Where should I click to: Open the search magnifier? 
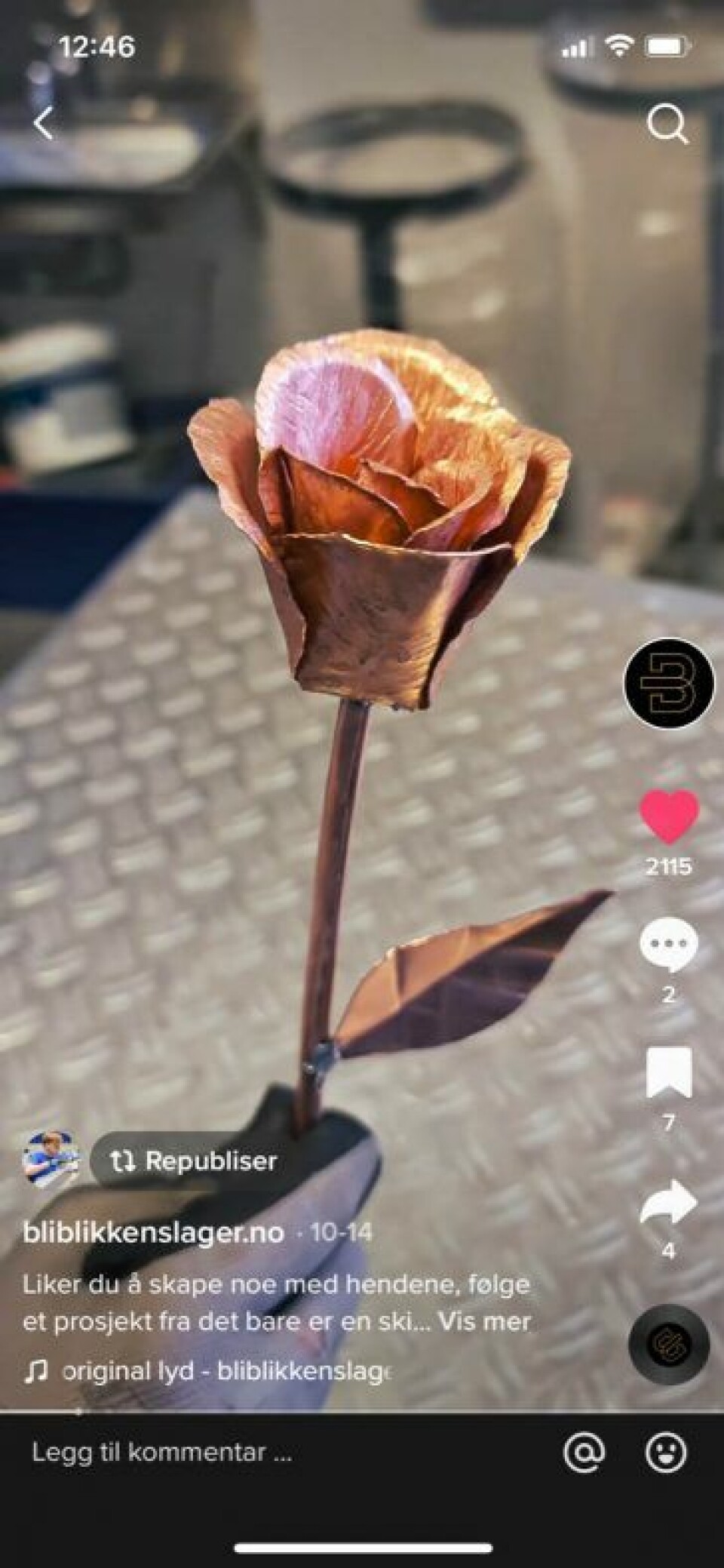[x=667, y=124]
